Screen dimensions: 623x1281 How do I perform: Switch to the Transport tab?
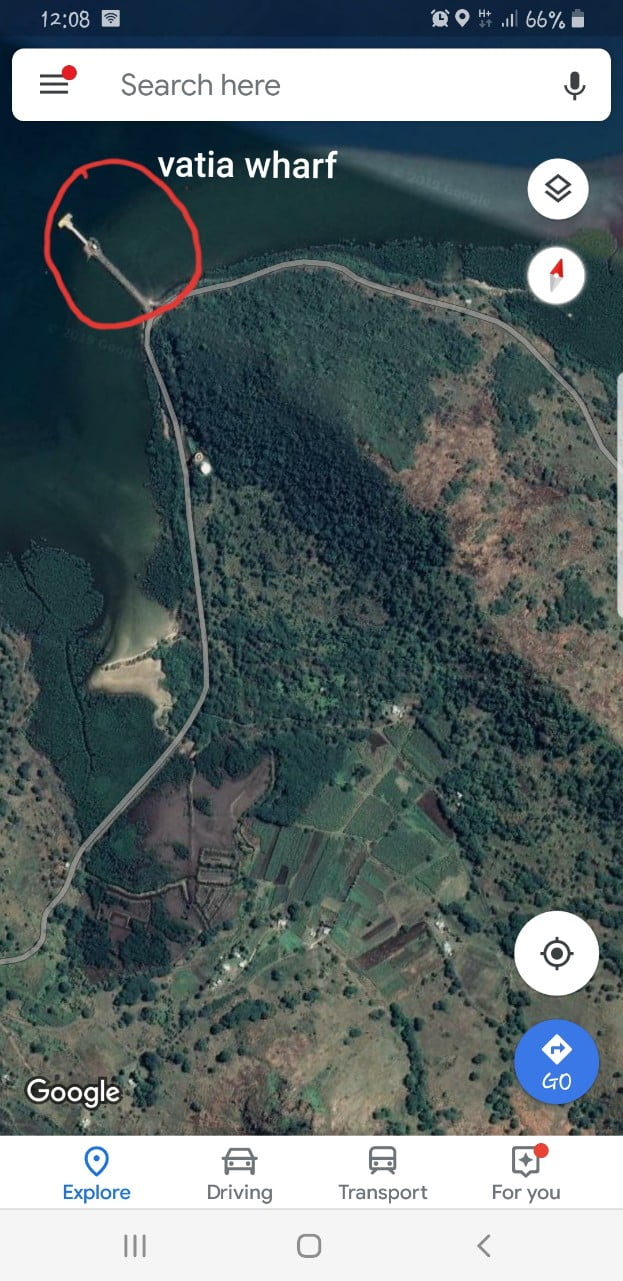[382, 1174]
